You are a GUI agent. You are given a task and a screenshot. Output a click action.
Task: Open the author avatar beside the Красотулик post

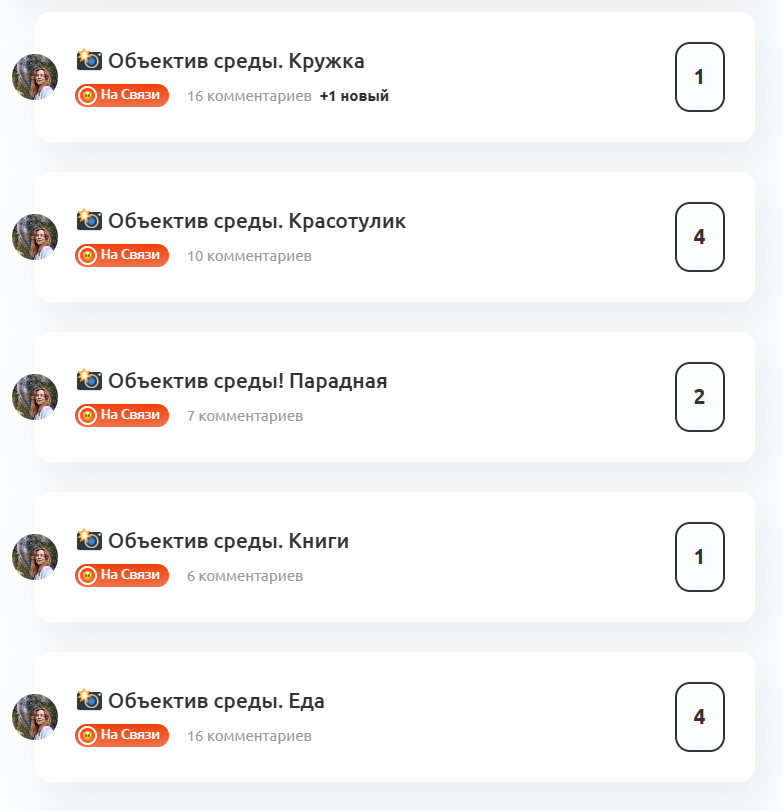pos(35,237)
